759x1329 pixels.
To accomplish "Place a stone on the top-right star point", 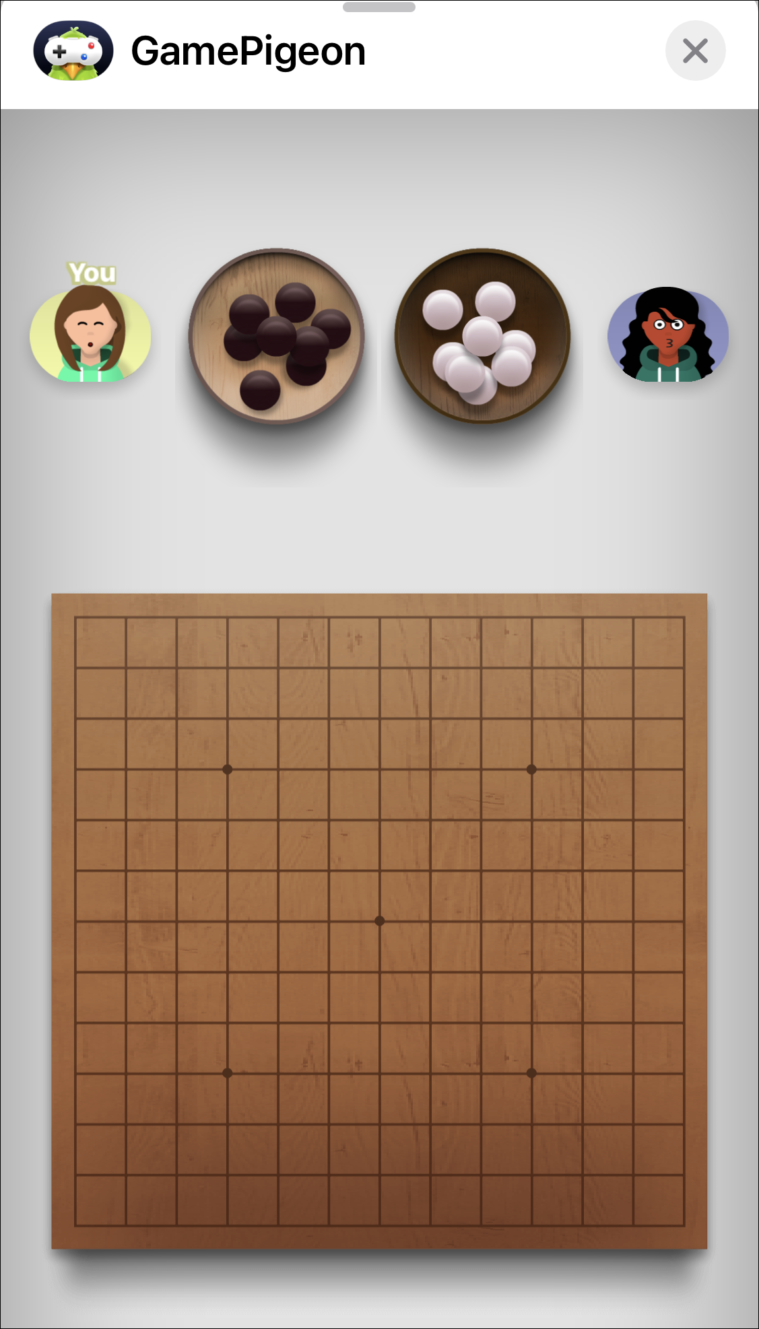I will tap(531, 769).
